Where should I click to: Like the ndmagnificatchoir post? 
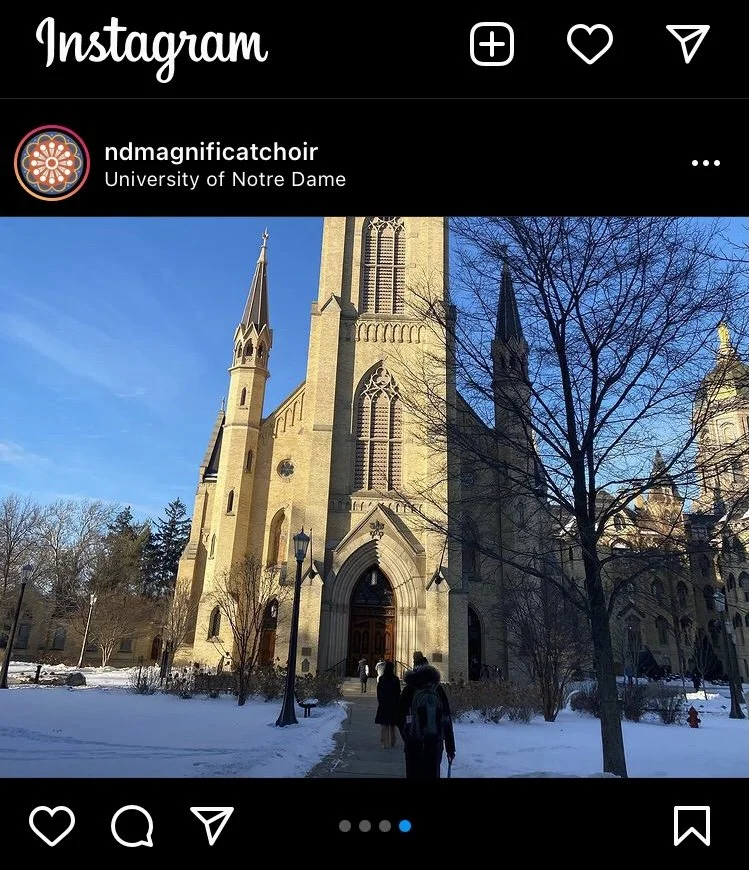point(52,826)
